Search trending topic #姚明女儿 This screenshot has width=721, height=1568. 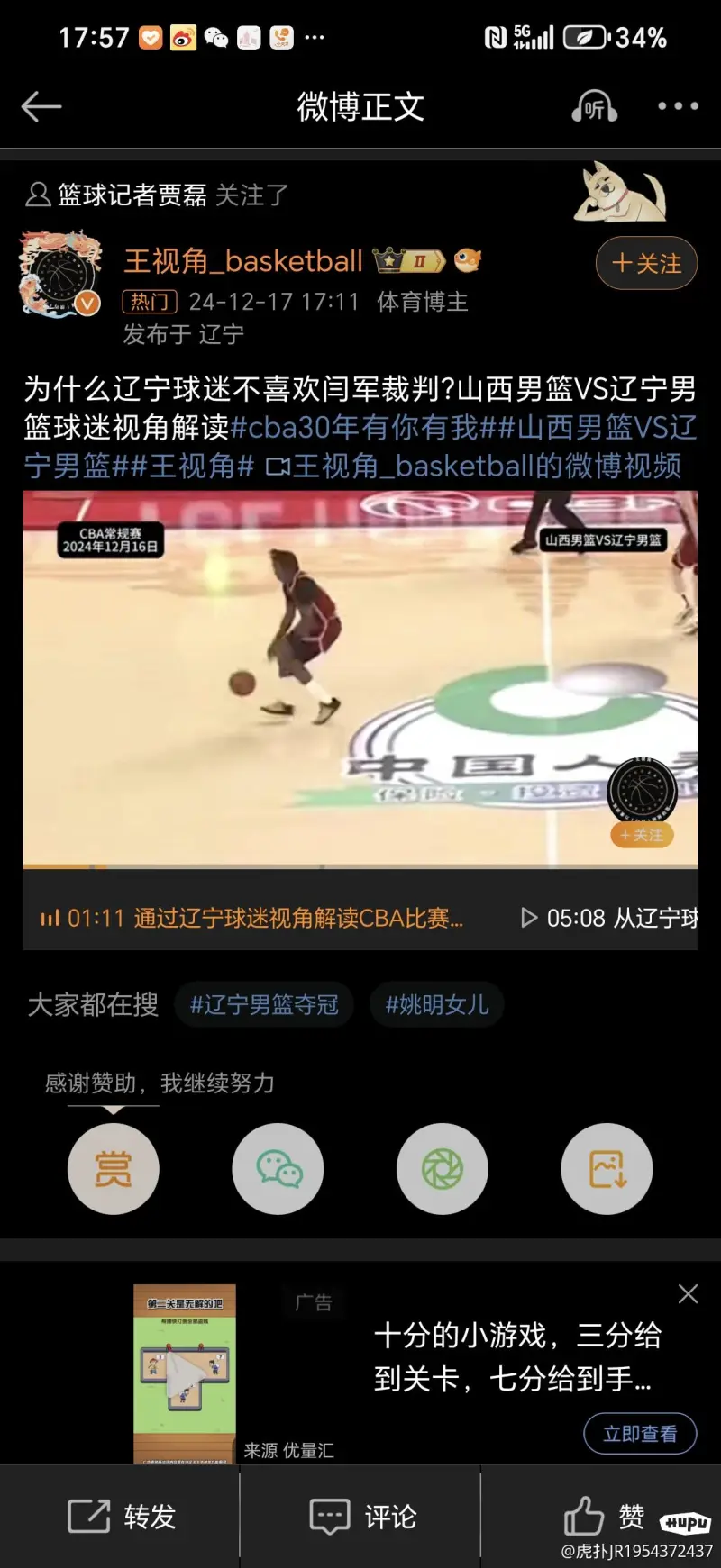[x=436, y=1004]
